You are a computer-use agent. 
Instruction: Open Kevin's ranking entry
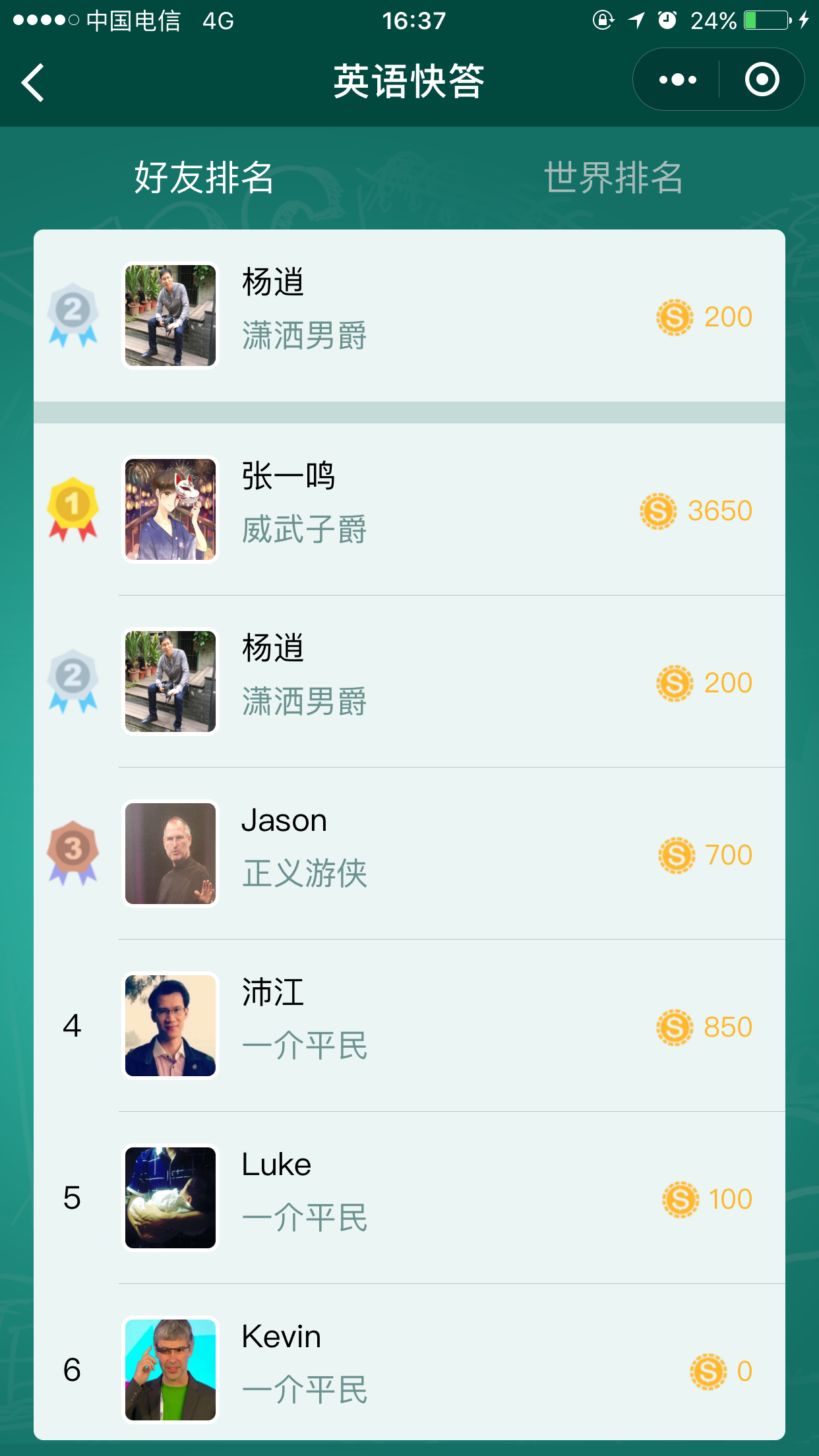click(409, 1362)
